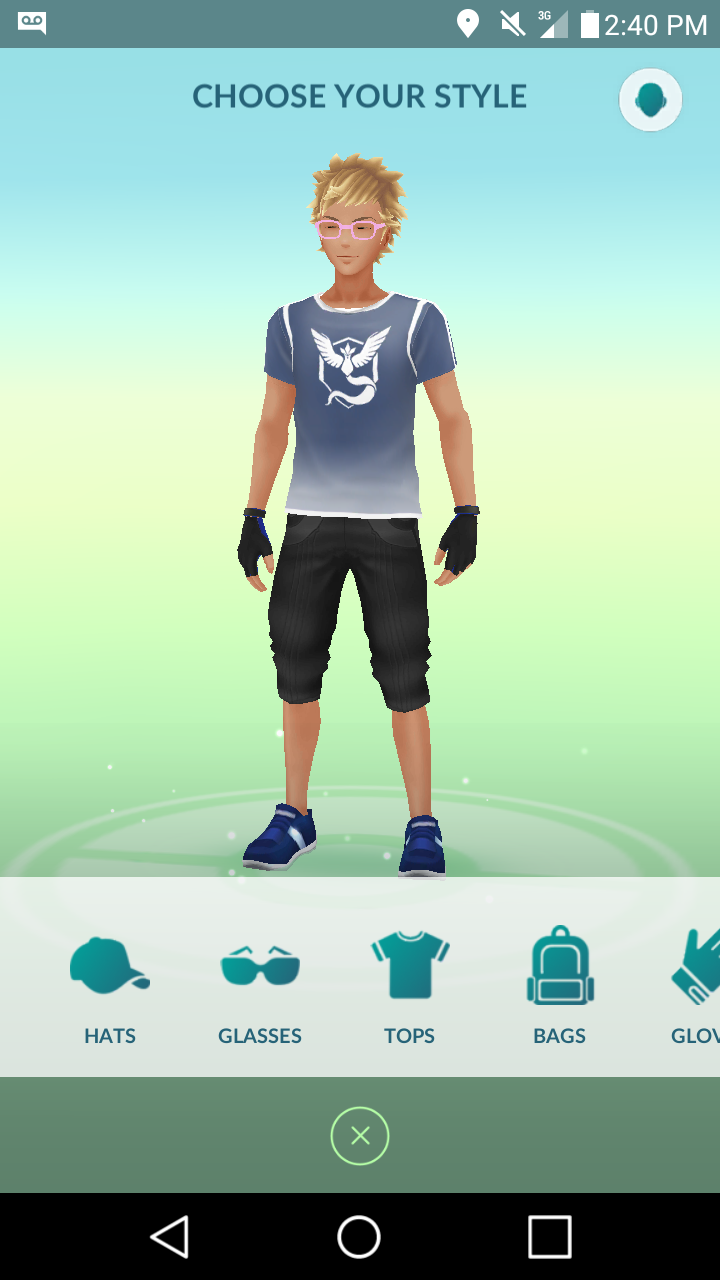
Task: Switch to the Bags category
Action: tap(560, 989)
